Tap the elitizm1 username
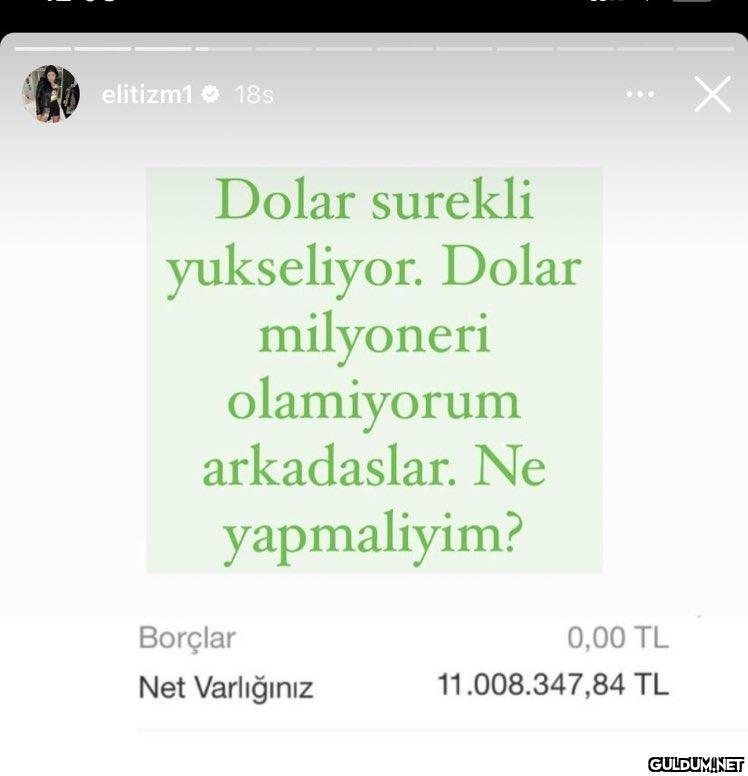Image resolution: width=748 pixels, height=776 pixels. pyautogui.click(x=147, y=95)
